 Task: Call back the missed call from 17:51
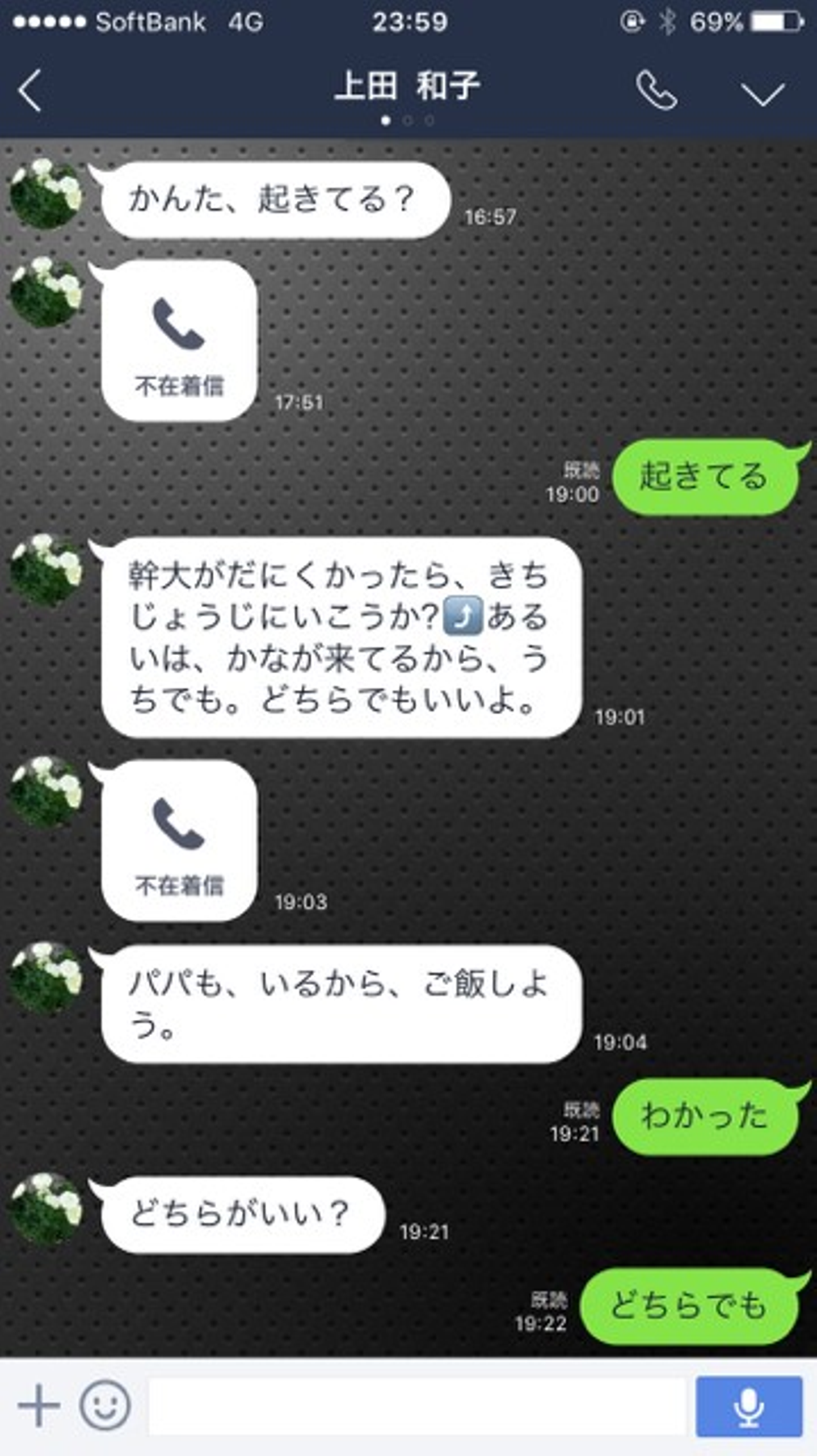click(x=179, y=340)
